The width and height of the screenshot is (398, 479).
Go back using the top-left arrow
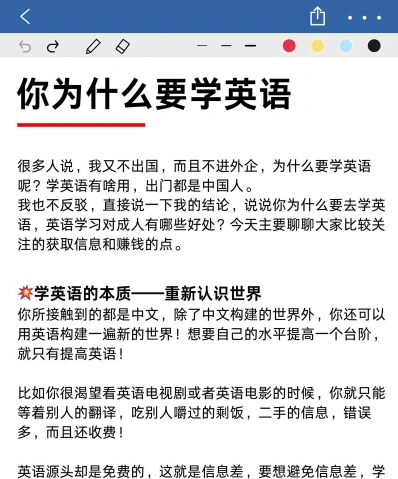tap(25, 16)
